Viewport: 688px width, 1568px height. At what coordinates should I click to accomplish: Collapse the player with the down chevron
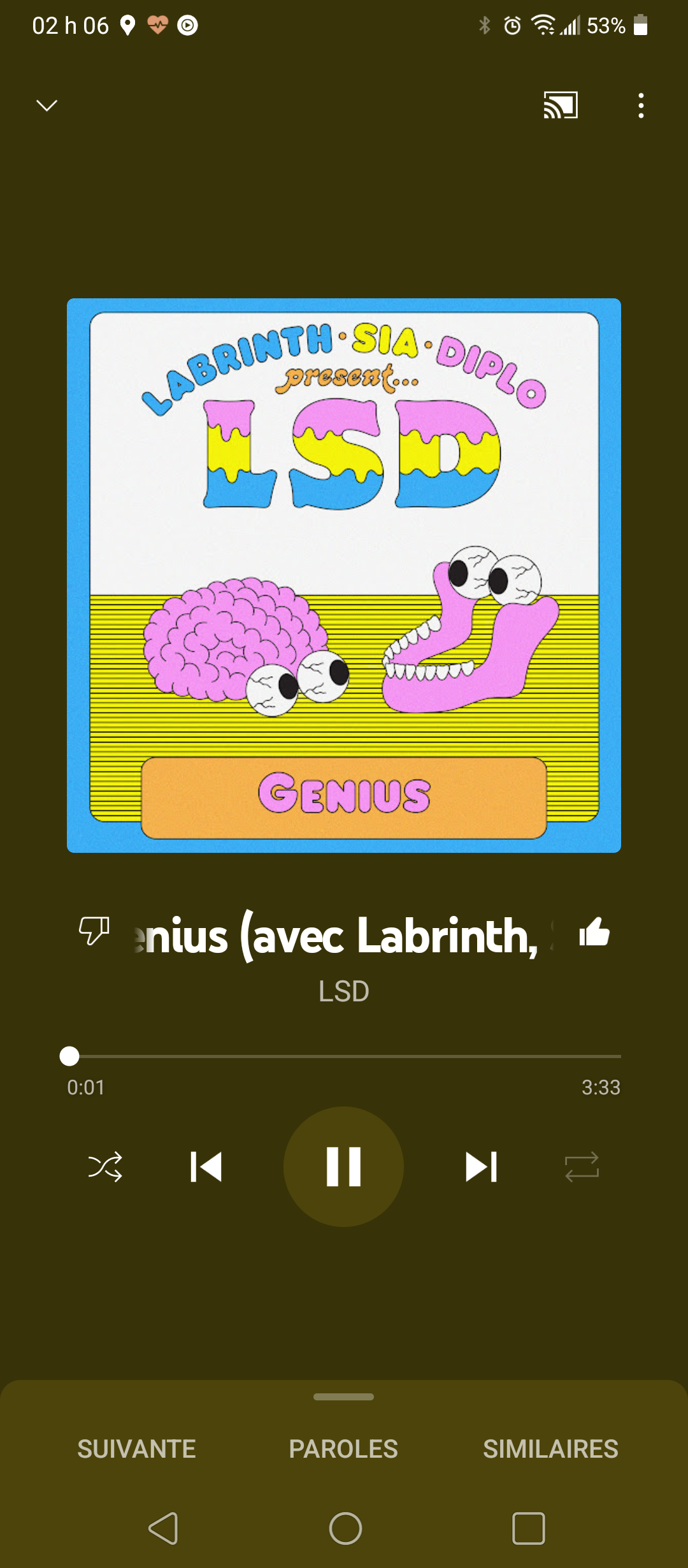tap(47, 105)
